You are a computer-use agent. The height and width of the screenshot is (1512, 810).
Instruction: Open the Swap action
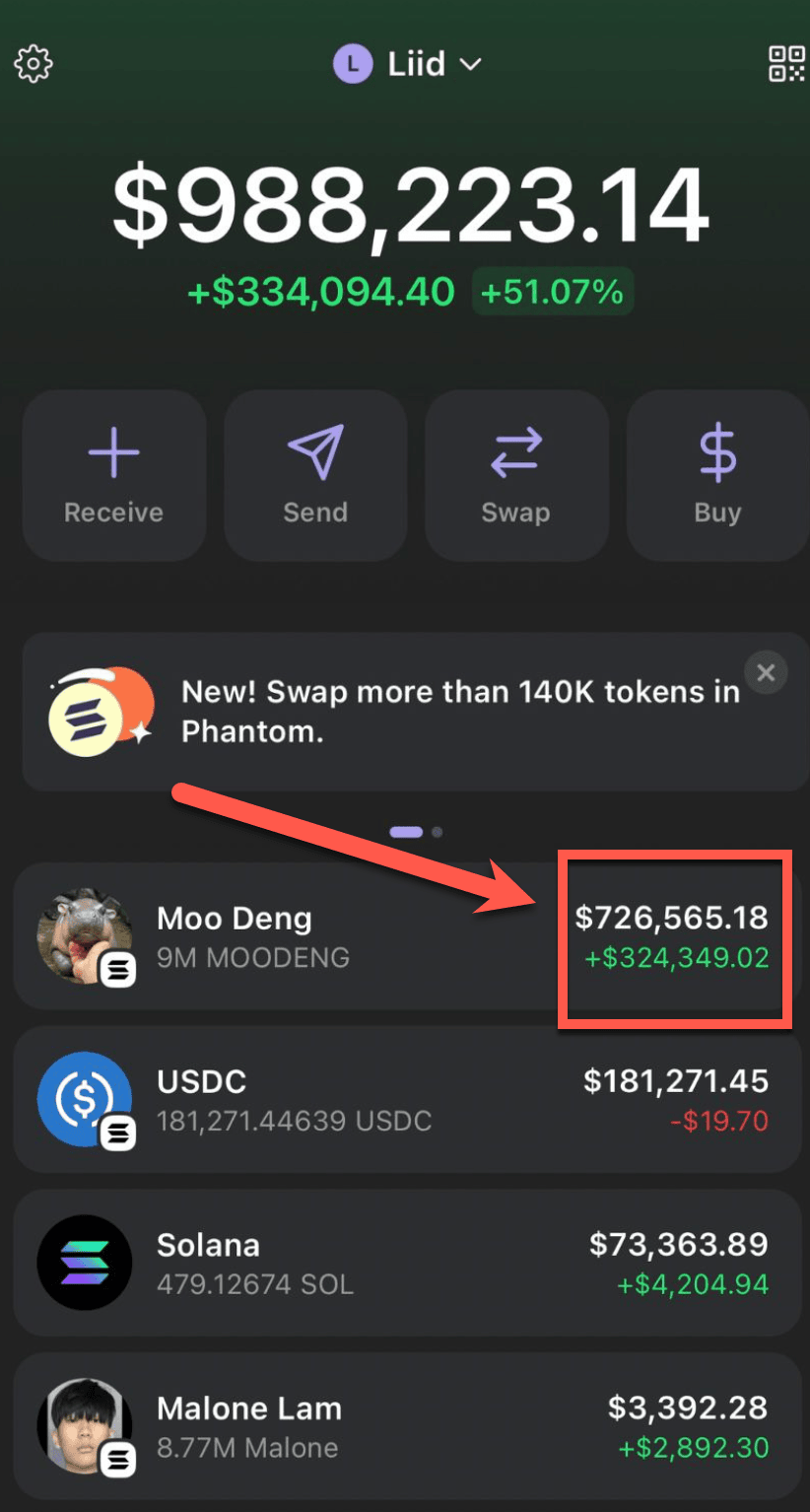point(516,476)
